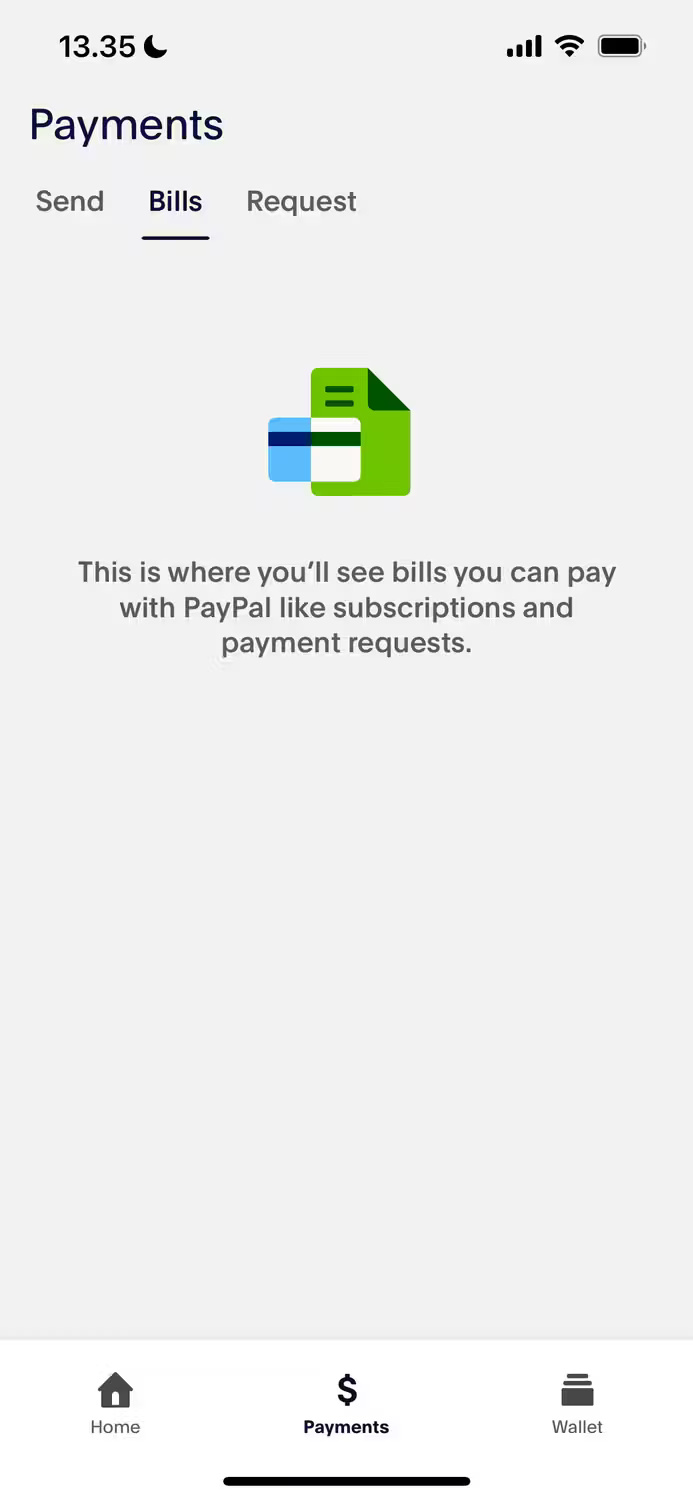Tap the Payments bottom navigation item
This screenshot has width=693, height=1500.
346,1403
